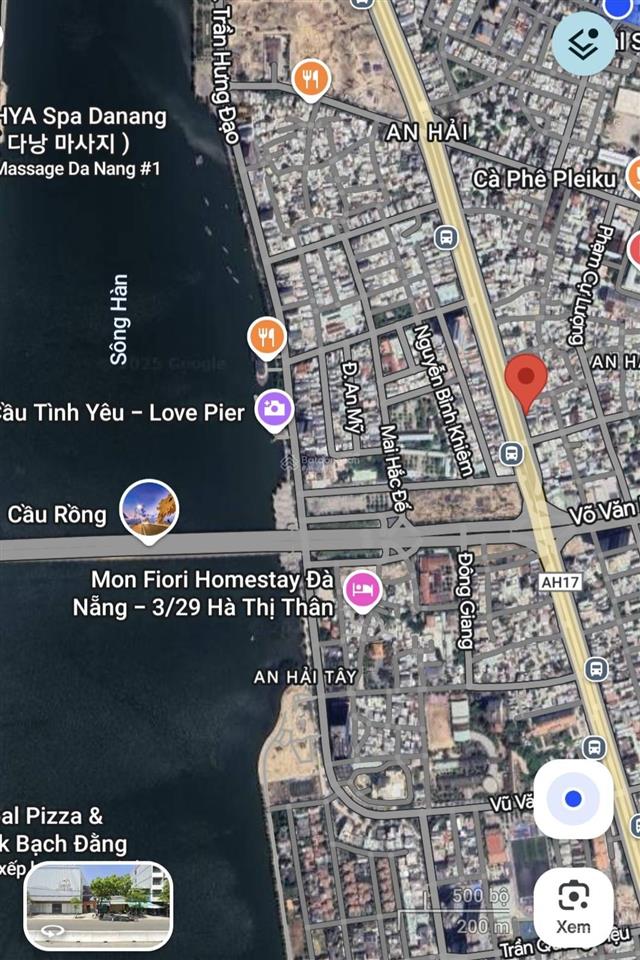This screenshot has height=960, width=640.
Task: Open the Street View preview thumbnail
Action: [x=98, y=903]
